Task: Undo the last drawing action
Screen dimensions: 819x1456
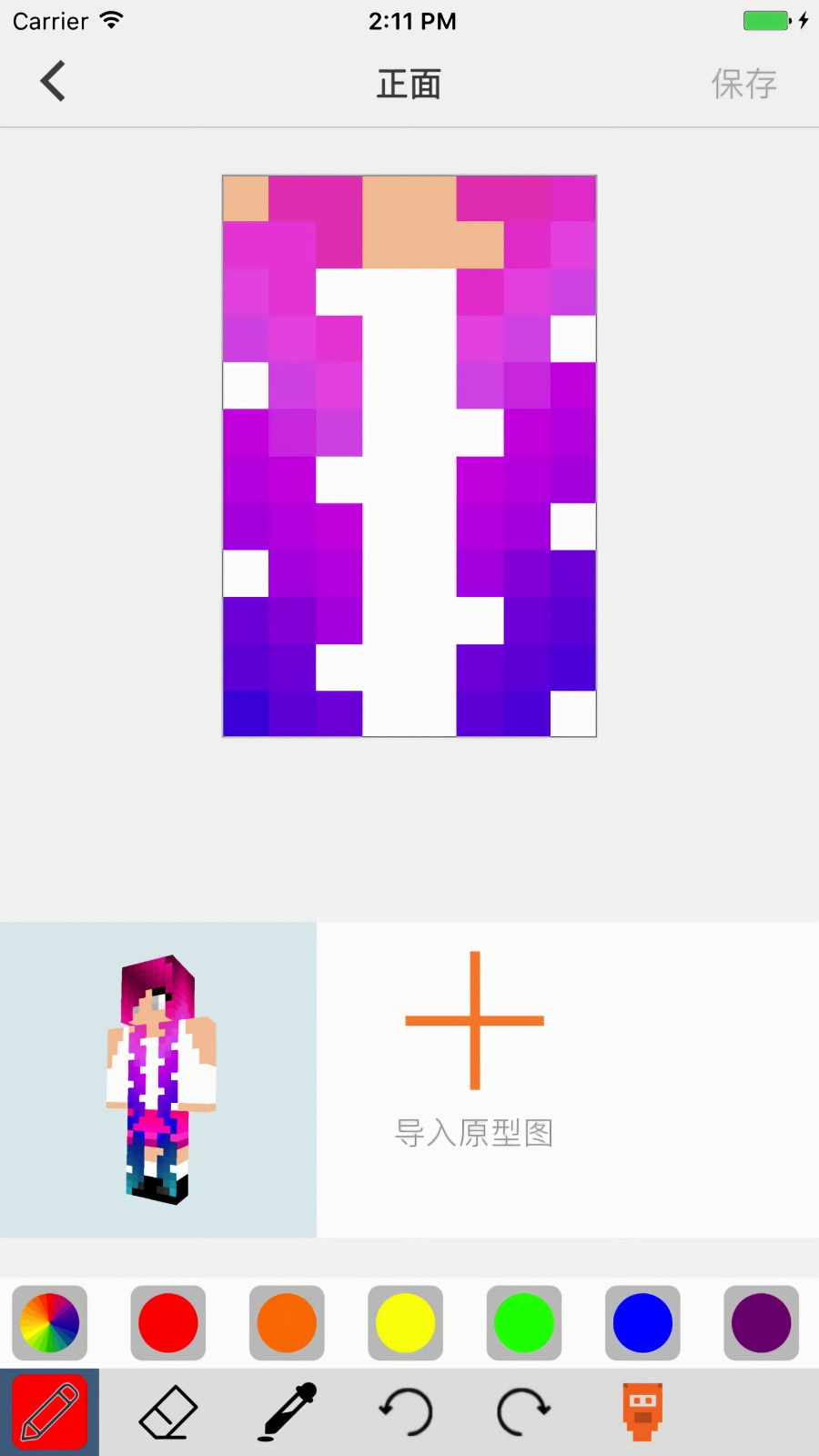Action: pyautogui.click(x=405, y=1412)
